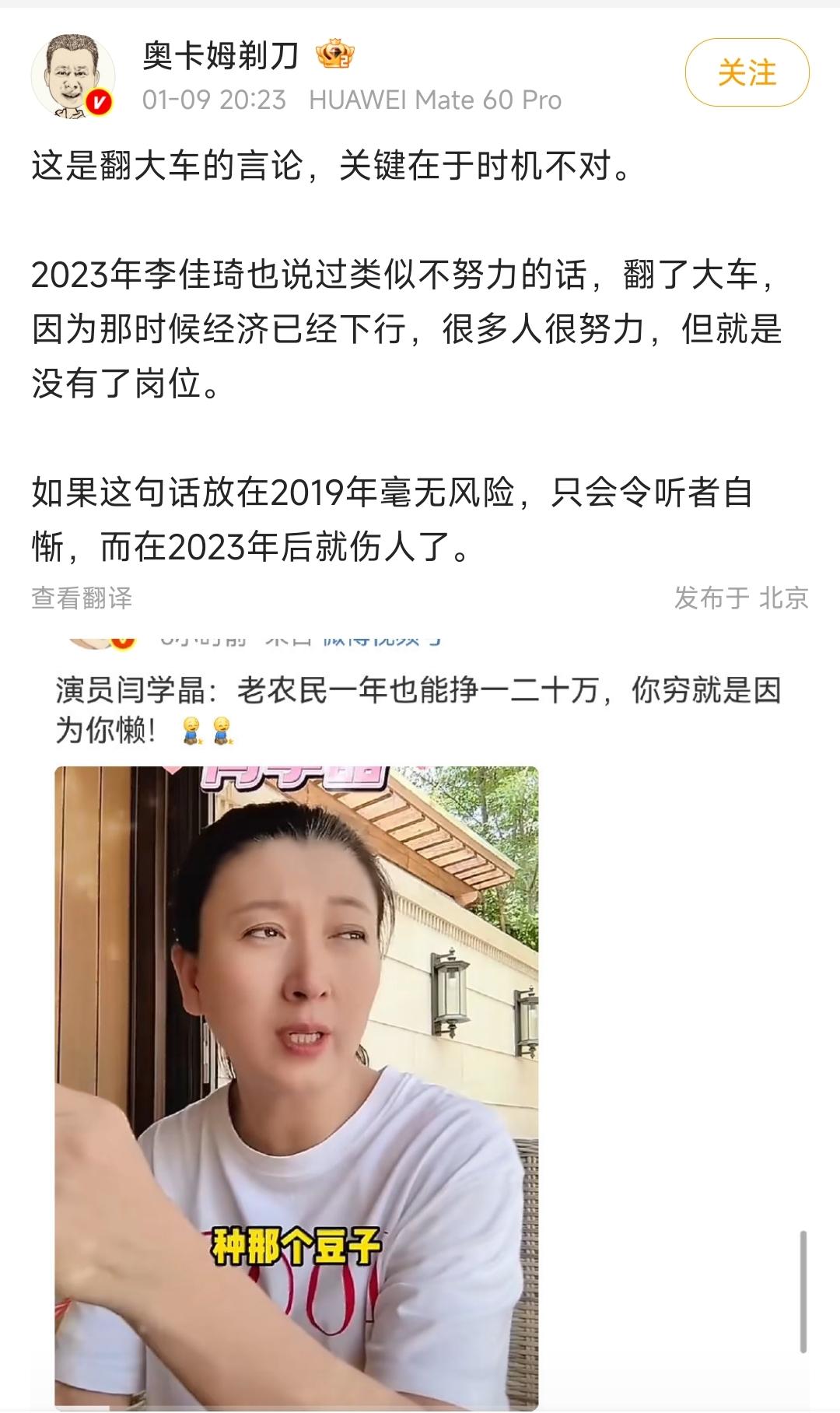840x1413 pixels.
Task: Click the 发布于 北京 location label
Action: (x=740, y=598)
